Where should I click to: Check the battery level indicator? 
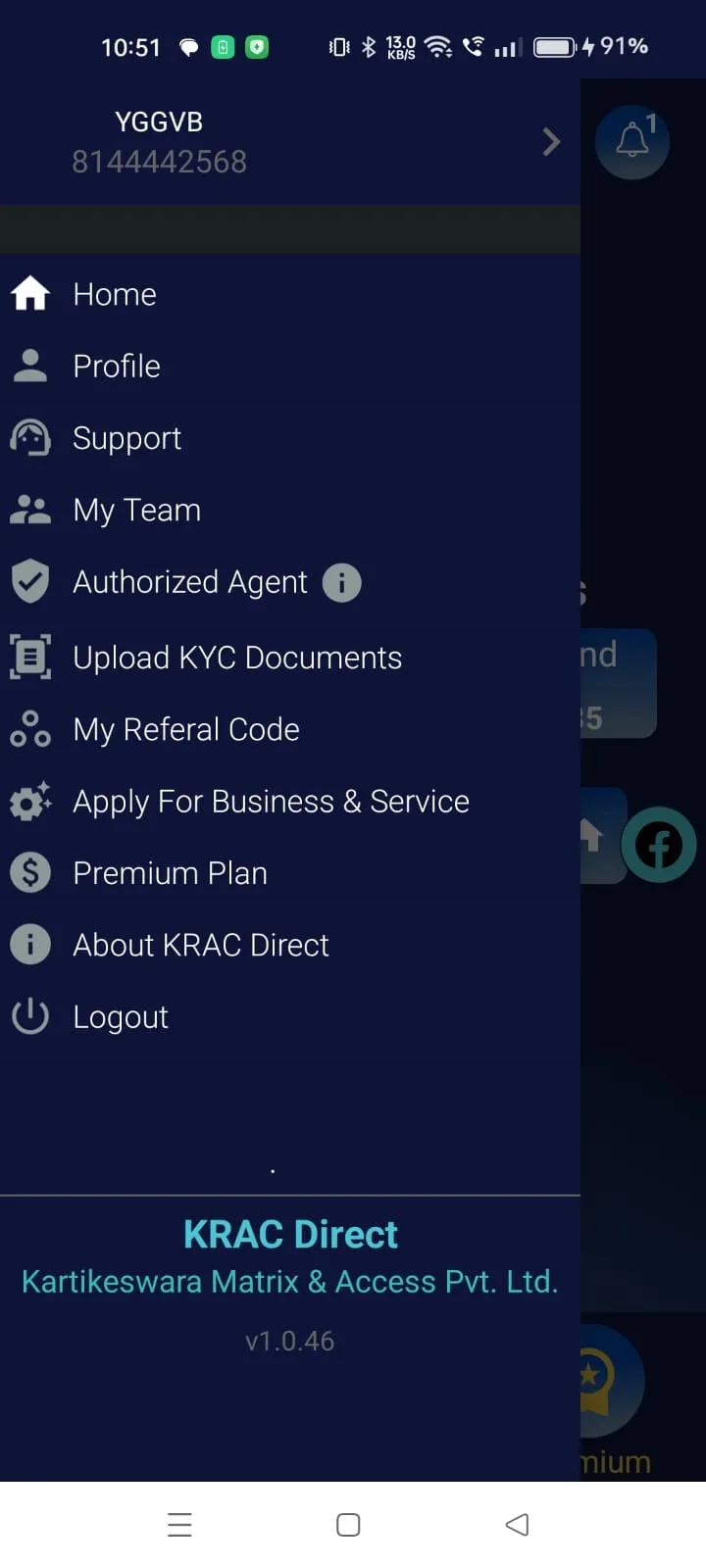[x=554, y=46]
